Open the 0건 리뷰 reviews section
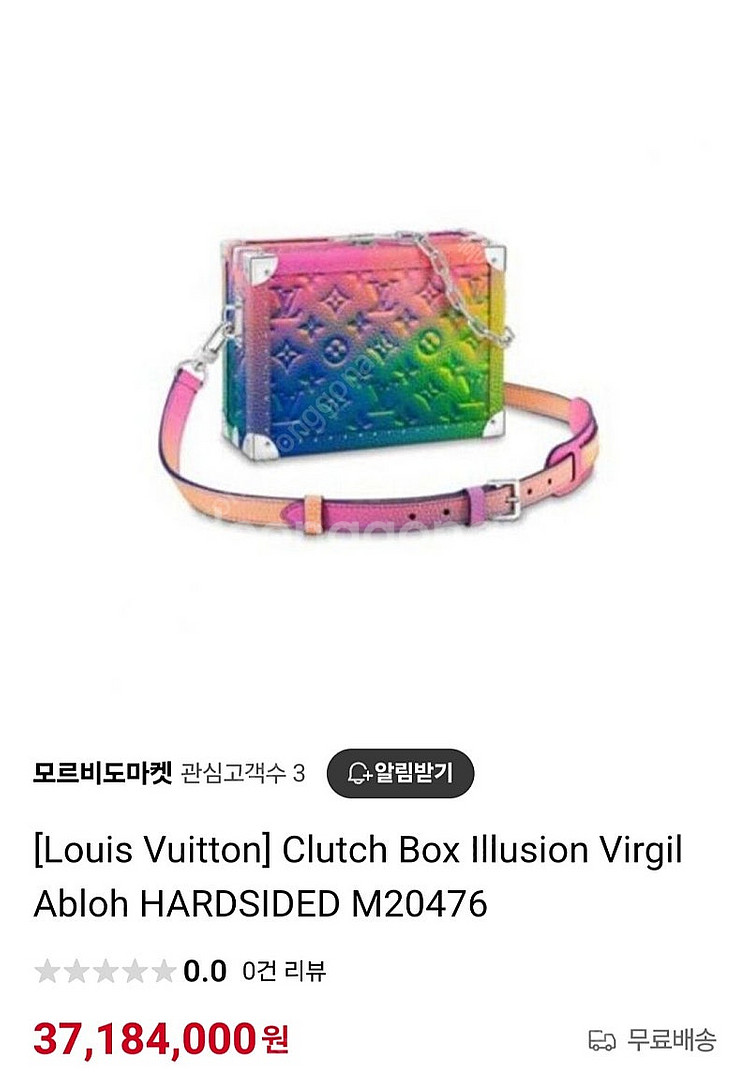This screenshot has width=750, height=1072. pyautogui.click(x=284, y=970)
